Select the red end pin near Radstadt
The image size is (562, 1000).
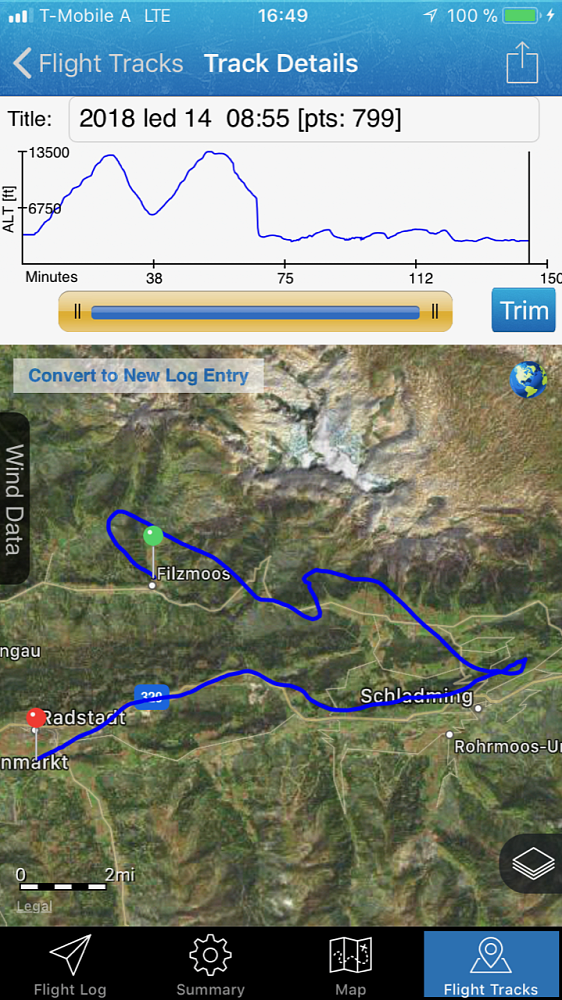[x=36, y=718]
